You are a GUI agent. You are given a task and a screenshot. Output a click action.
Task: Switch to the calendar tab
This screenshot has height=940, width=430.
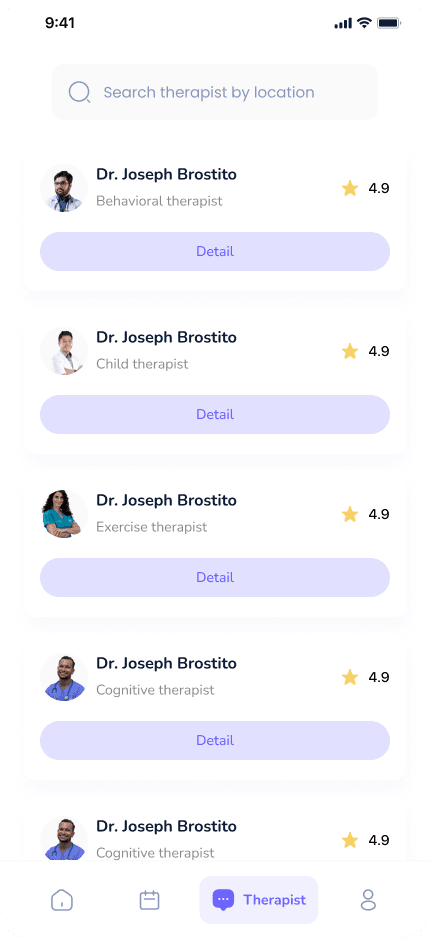point(149,900)
